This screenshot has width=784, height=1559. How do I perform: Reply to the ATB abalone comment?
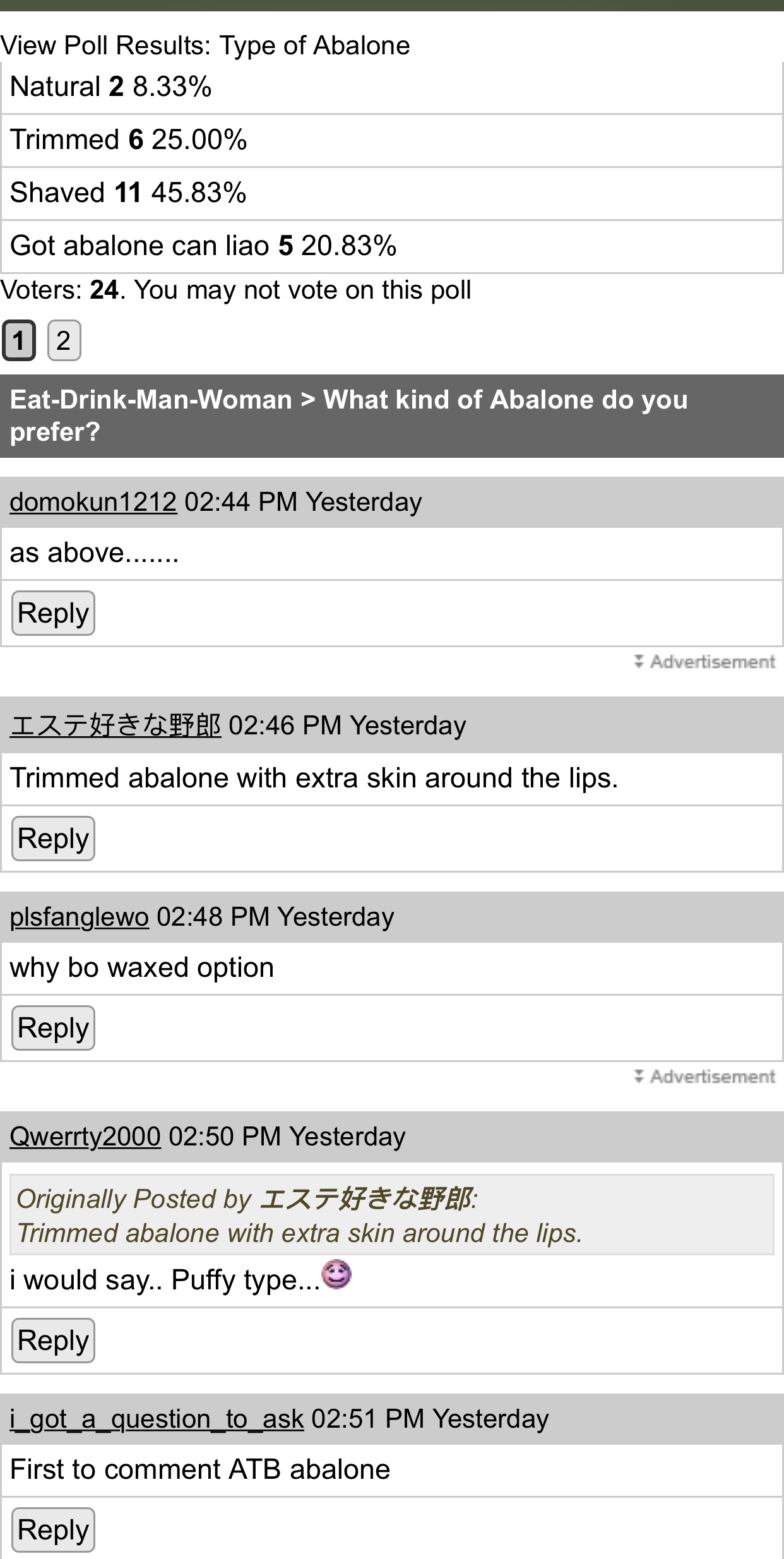coord(53,1530)
